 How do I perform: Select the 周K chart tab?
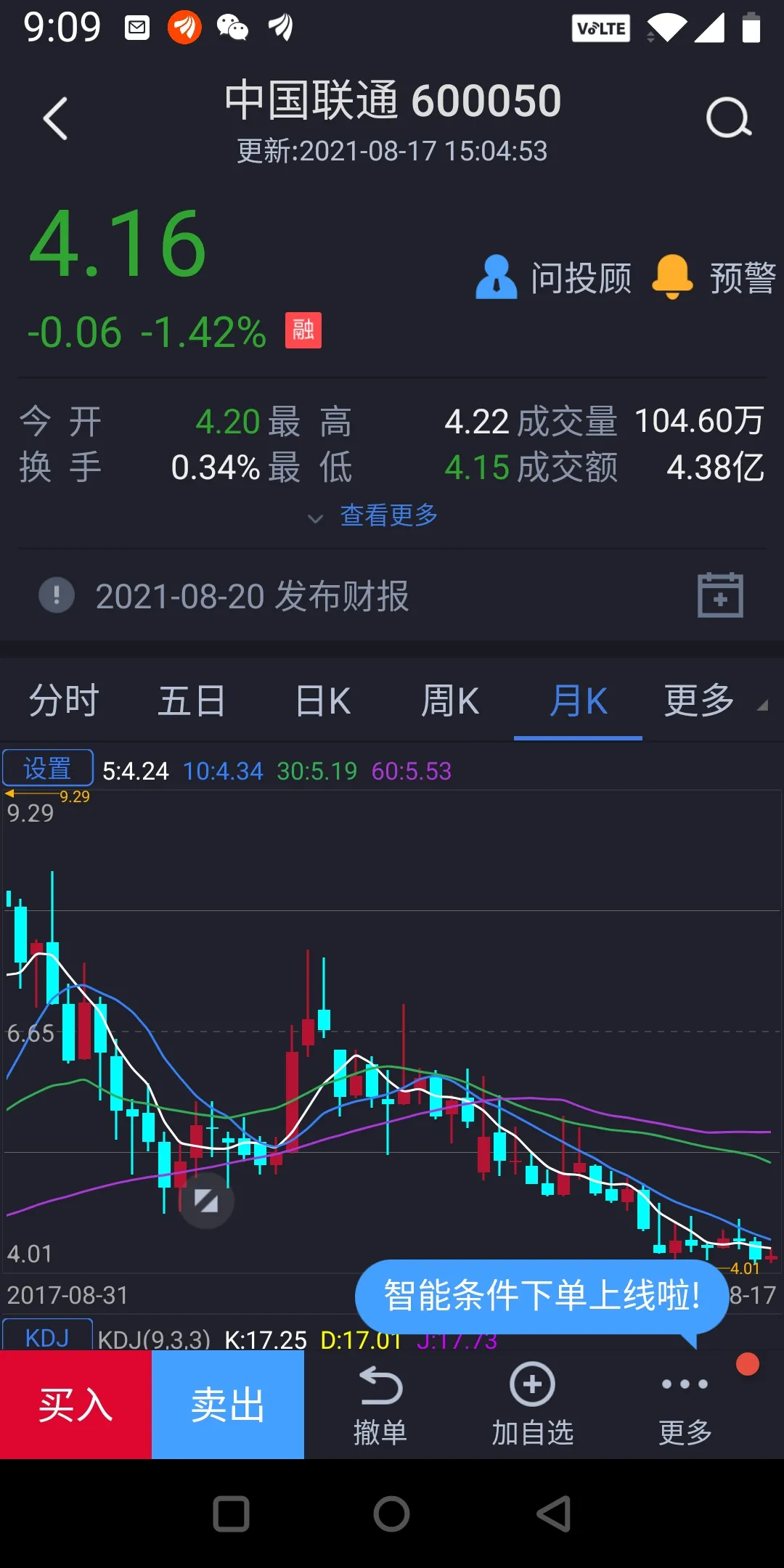click(x=450, y=701)
